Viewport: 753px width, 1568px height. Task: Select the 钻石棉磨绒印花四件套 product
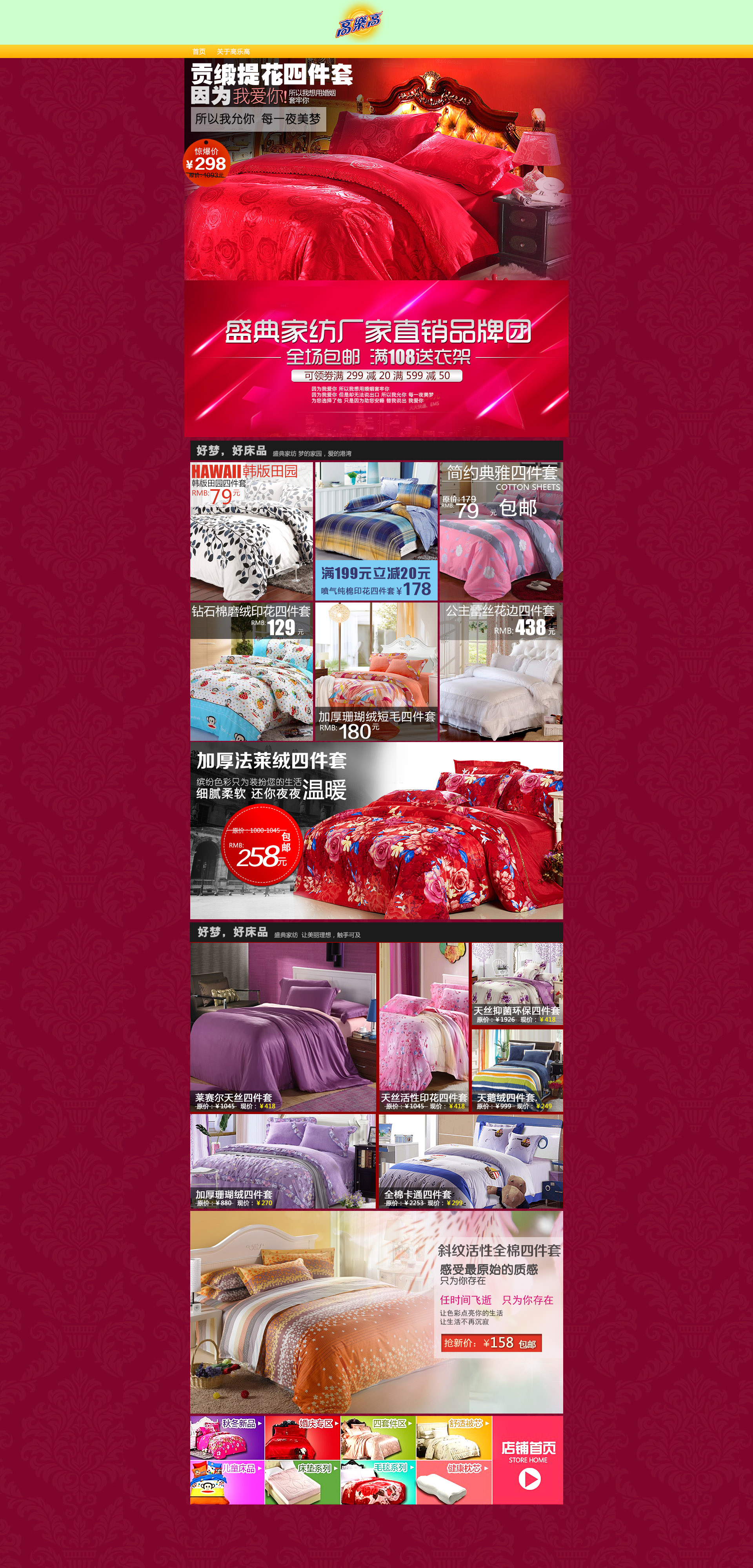pos(251,672)
